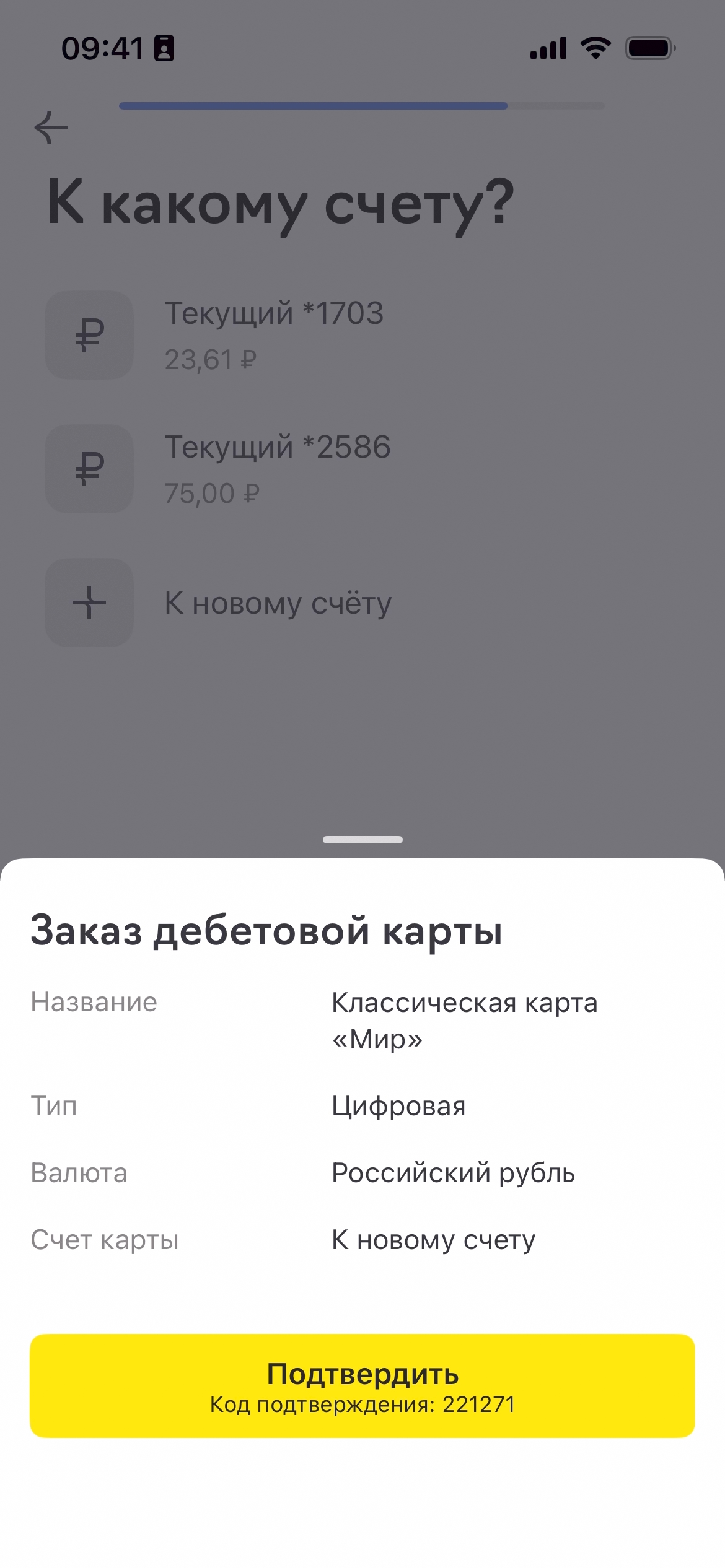Tap the bottom sheet drag handle

[362, 840]
